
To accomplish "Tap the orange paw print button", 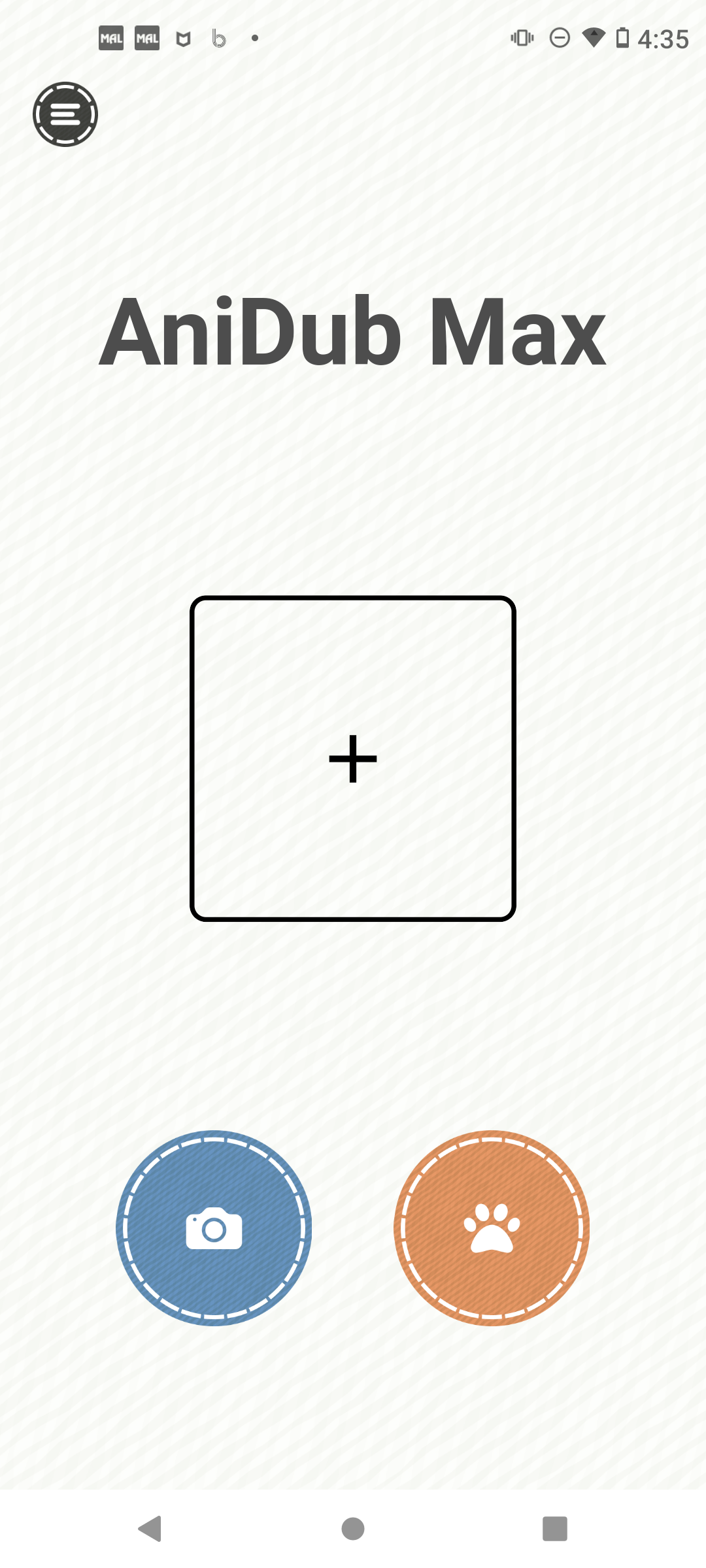I will 492,1228.
